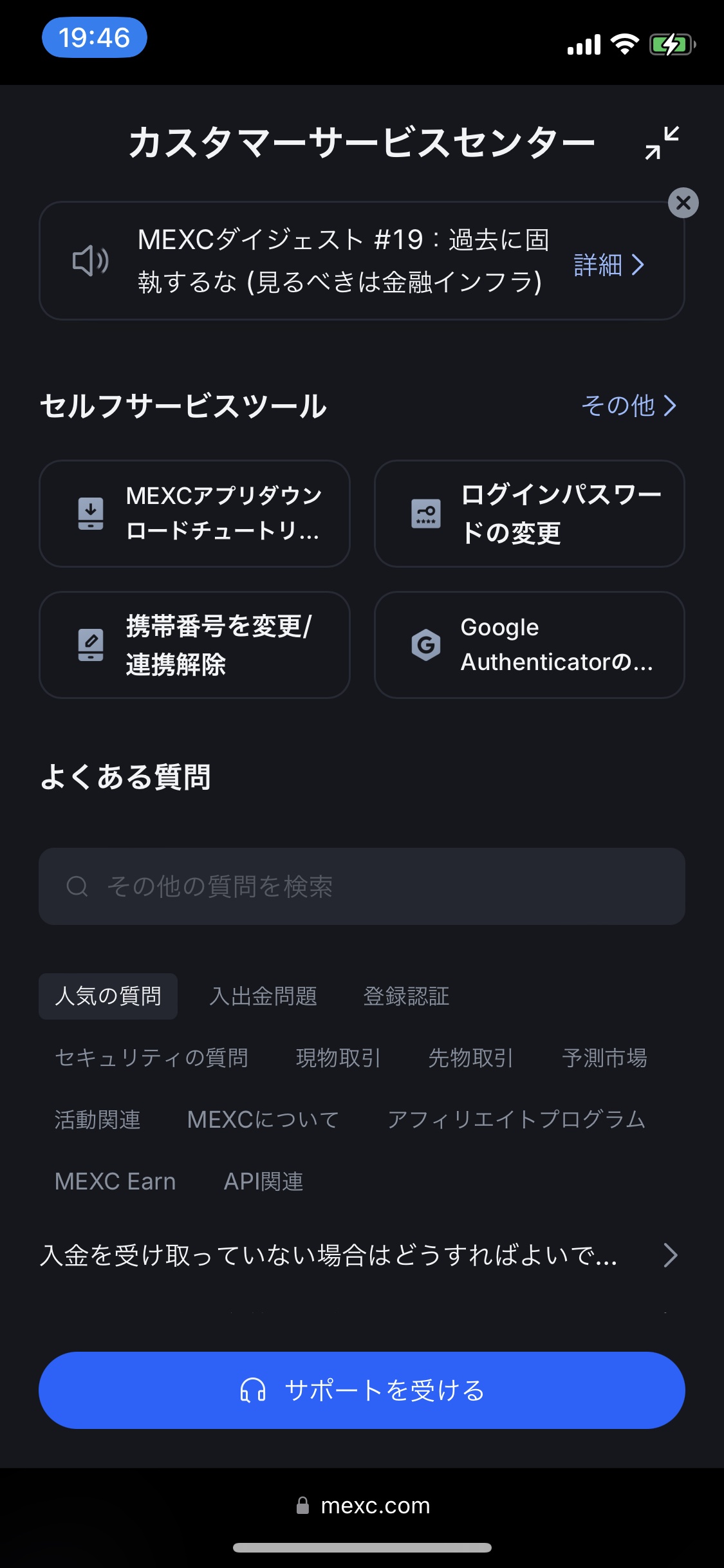Switch to the 登録認証 category
724x1568 pixels.
click(x=407, y=996)
